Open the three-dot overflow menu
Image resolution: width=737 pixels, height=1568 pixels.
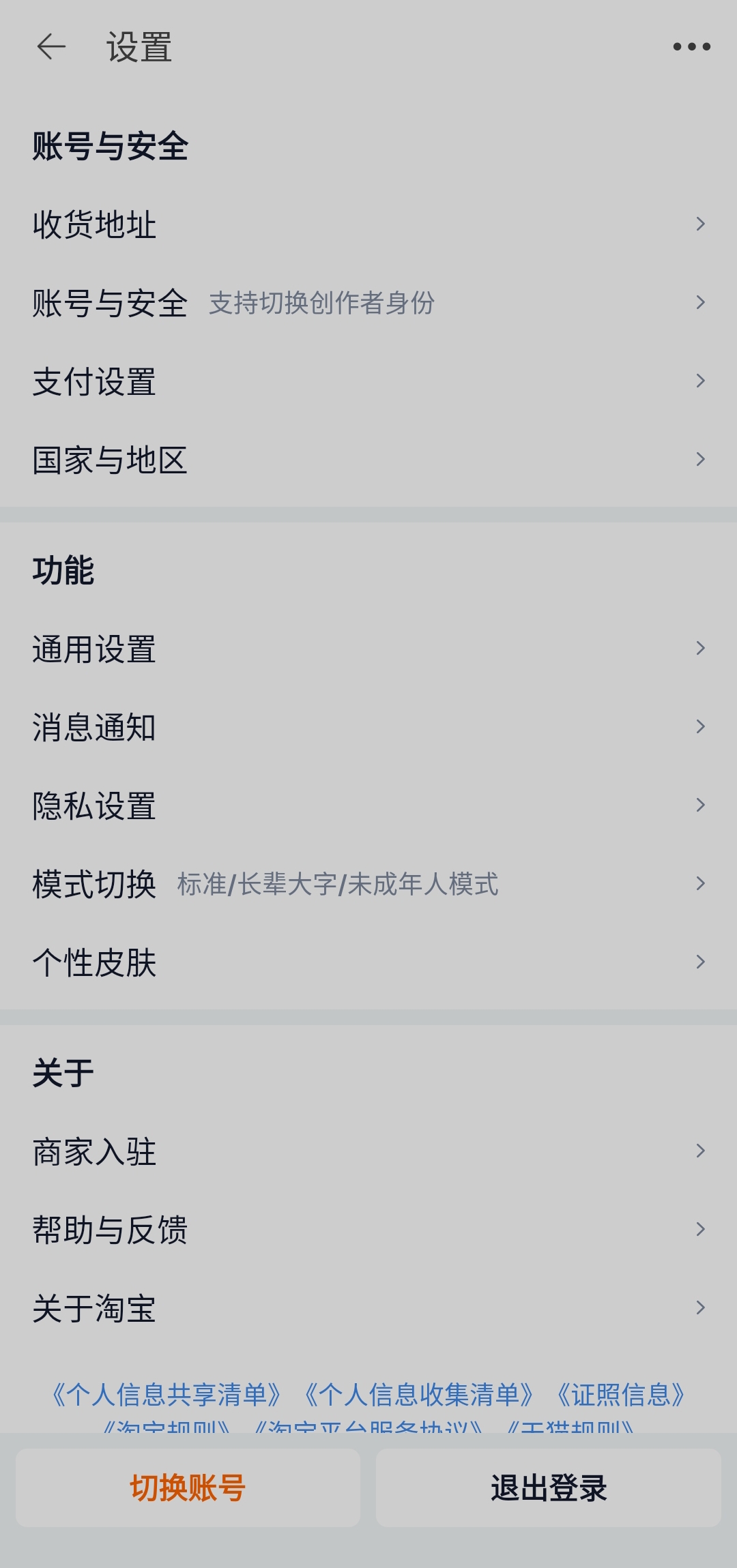[691, 47]
